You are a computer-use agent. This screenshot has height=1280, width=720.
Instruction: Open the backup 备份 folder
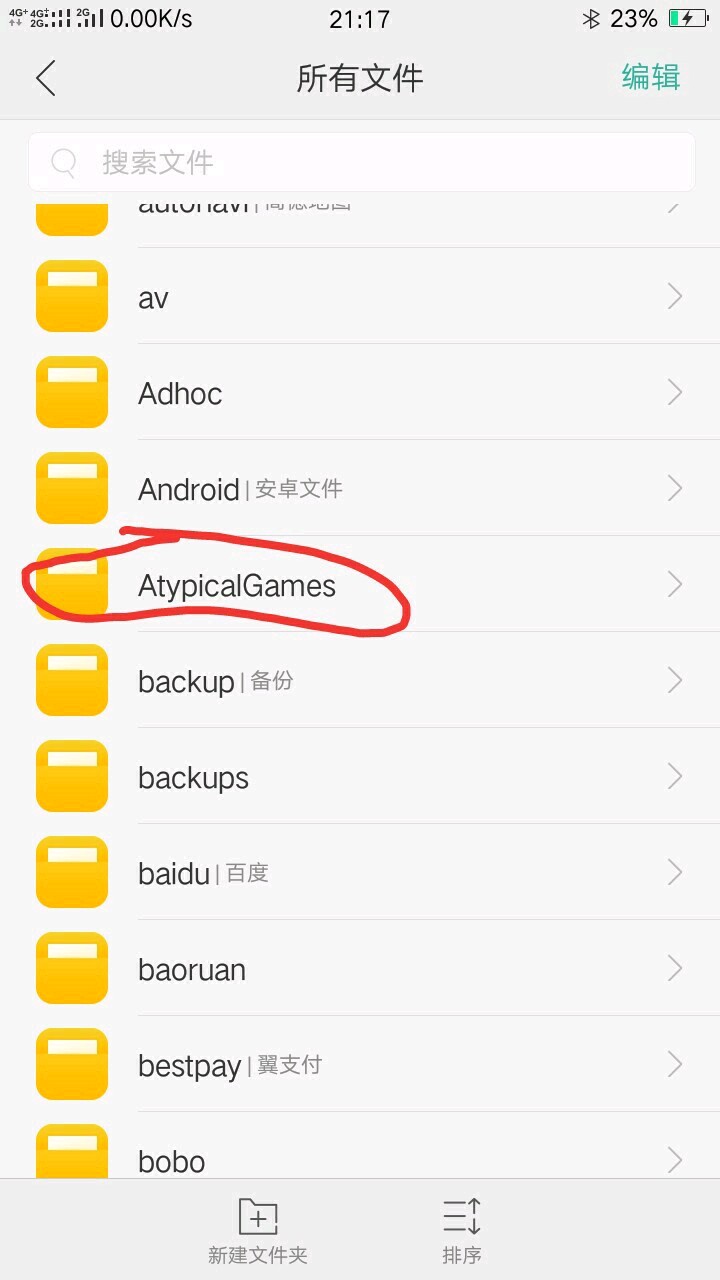360,681
